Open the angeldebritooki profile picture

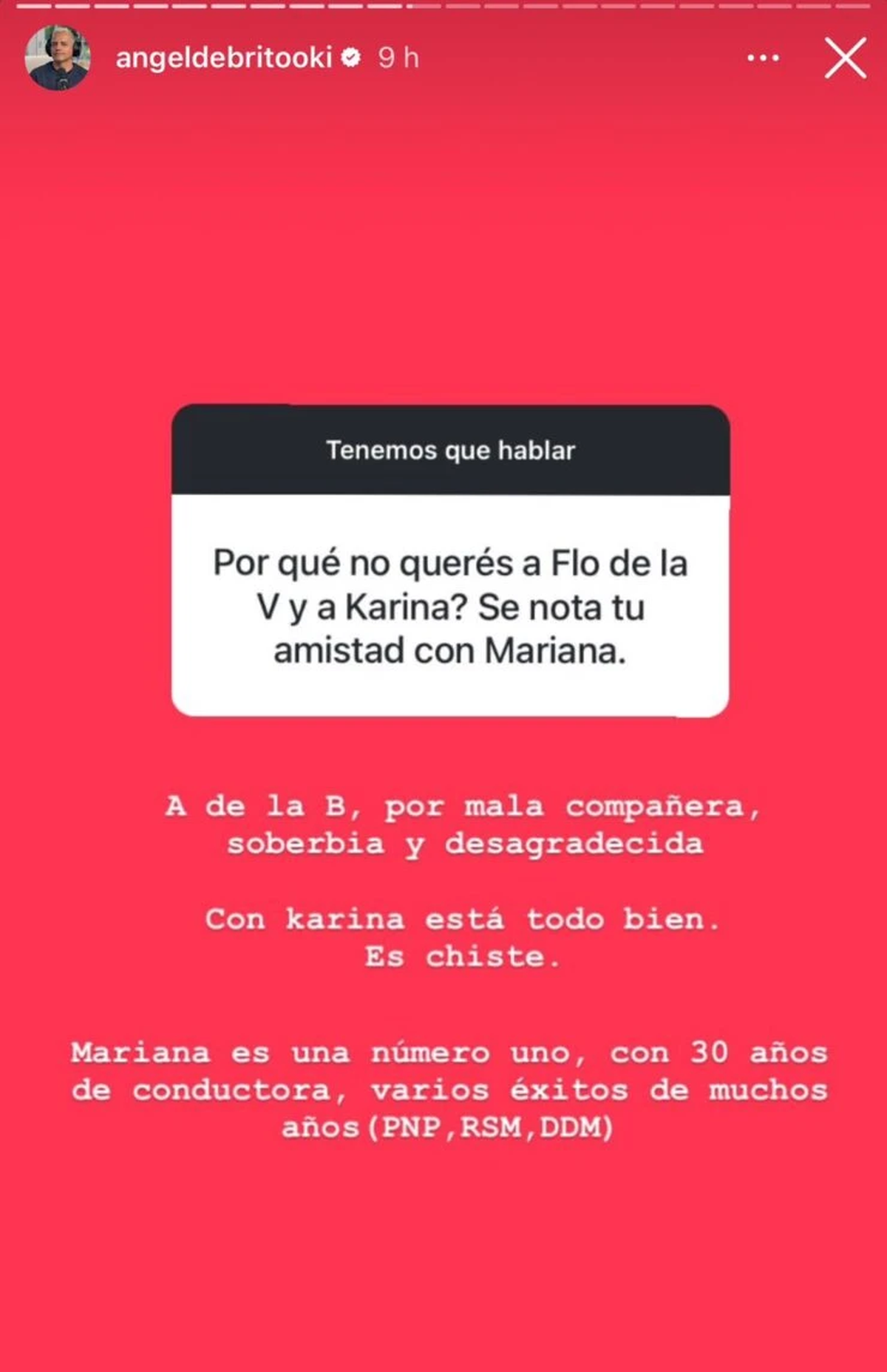pyautogui.click(x=58, y=58)
